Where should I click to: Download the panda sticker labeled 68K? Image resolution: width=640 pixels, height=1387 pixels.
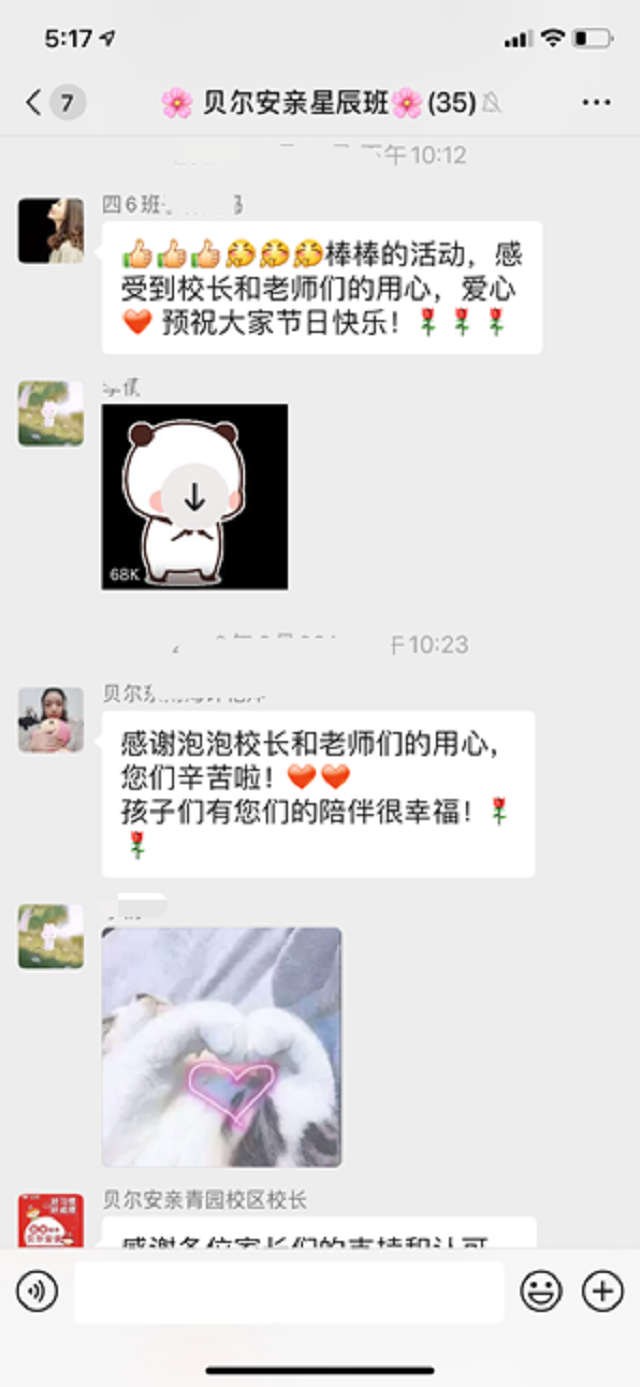195,496
